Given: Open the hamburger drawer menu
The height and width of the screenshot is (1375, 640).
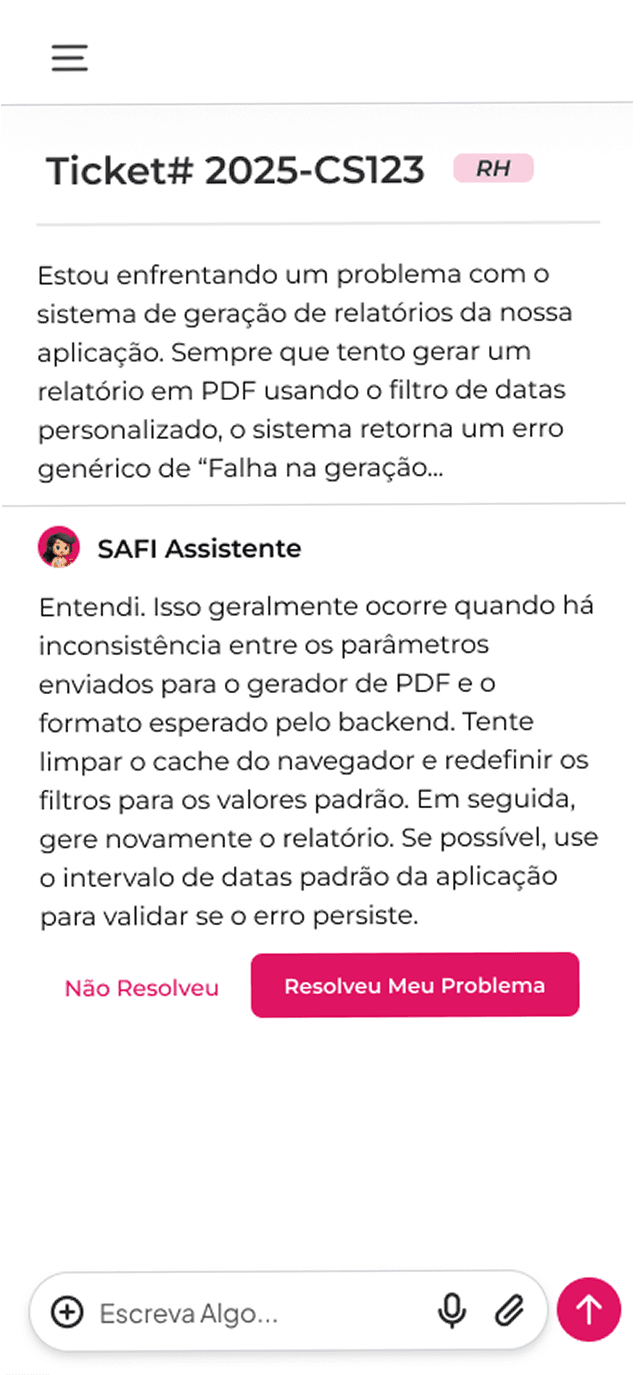Looking at the screenshot, I should click(70, 58).
